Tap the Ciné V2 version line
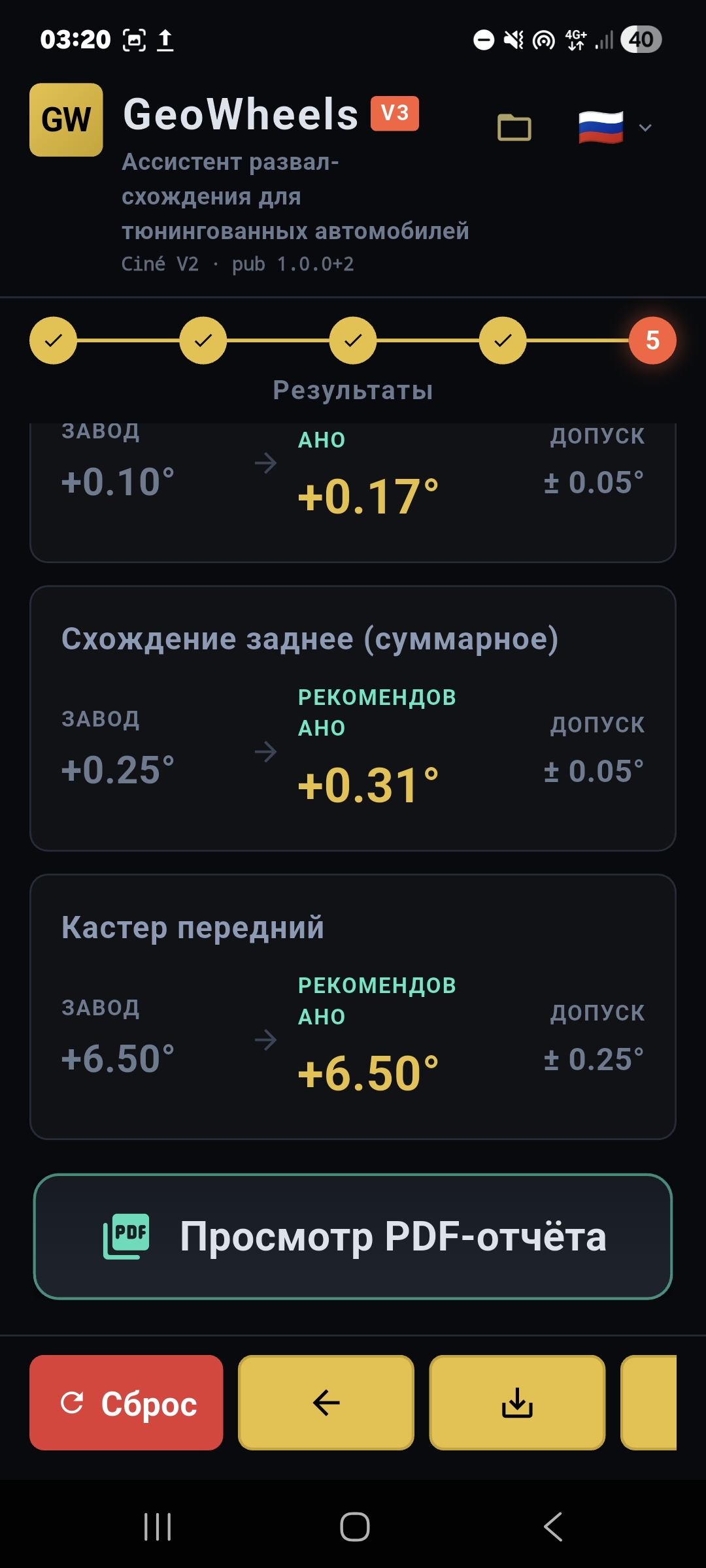706x1568 pixels. (238, 264)
